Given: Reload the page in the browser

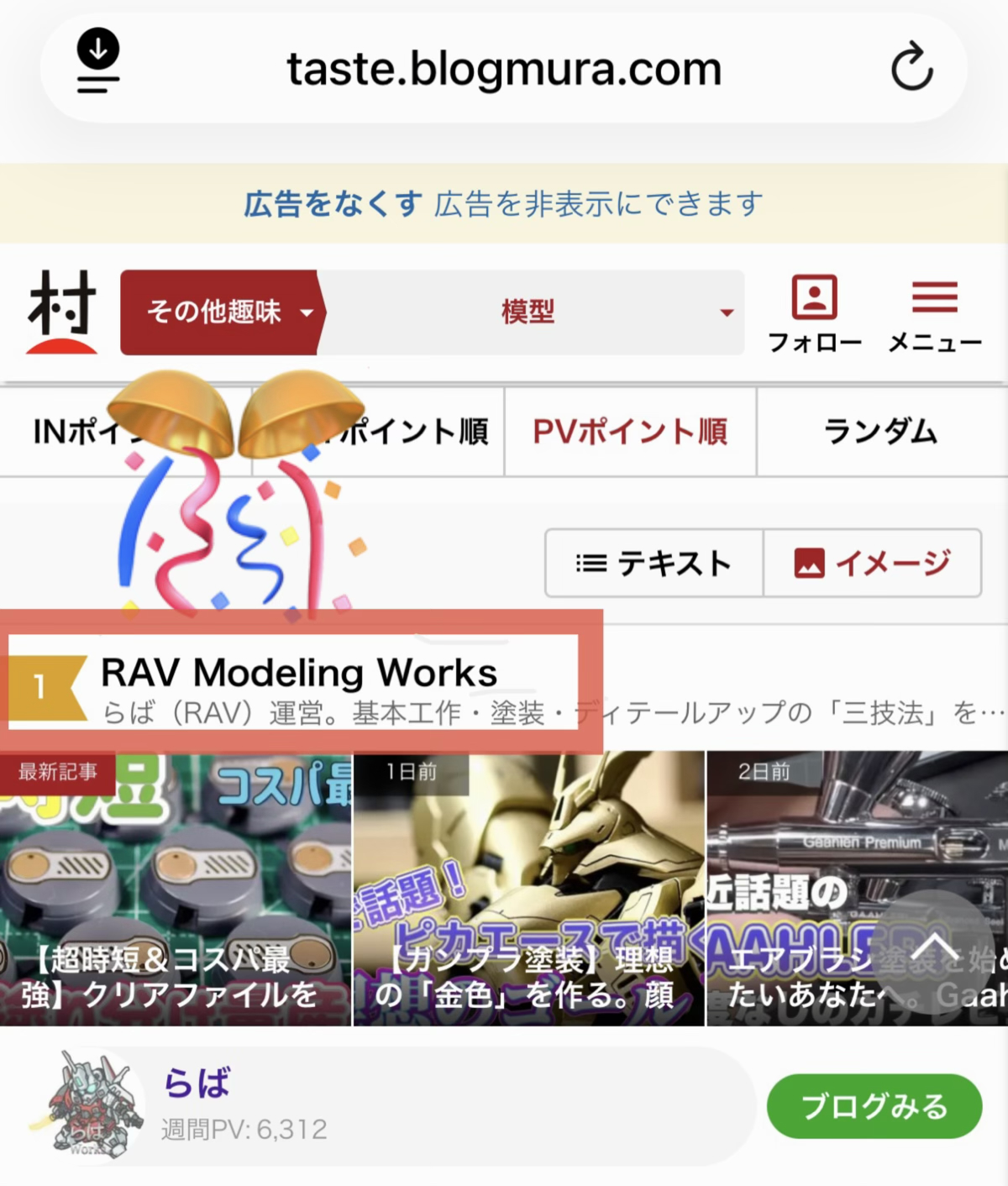Looking at the screenshot, I should (x=911, y=67).
